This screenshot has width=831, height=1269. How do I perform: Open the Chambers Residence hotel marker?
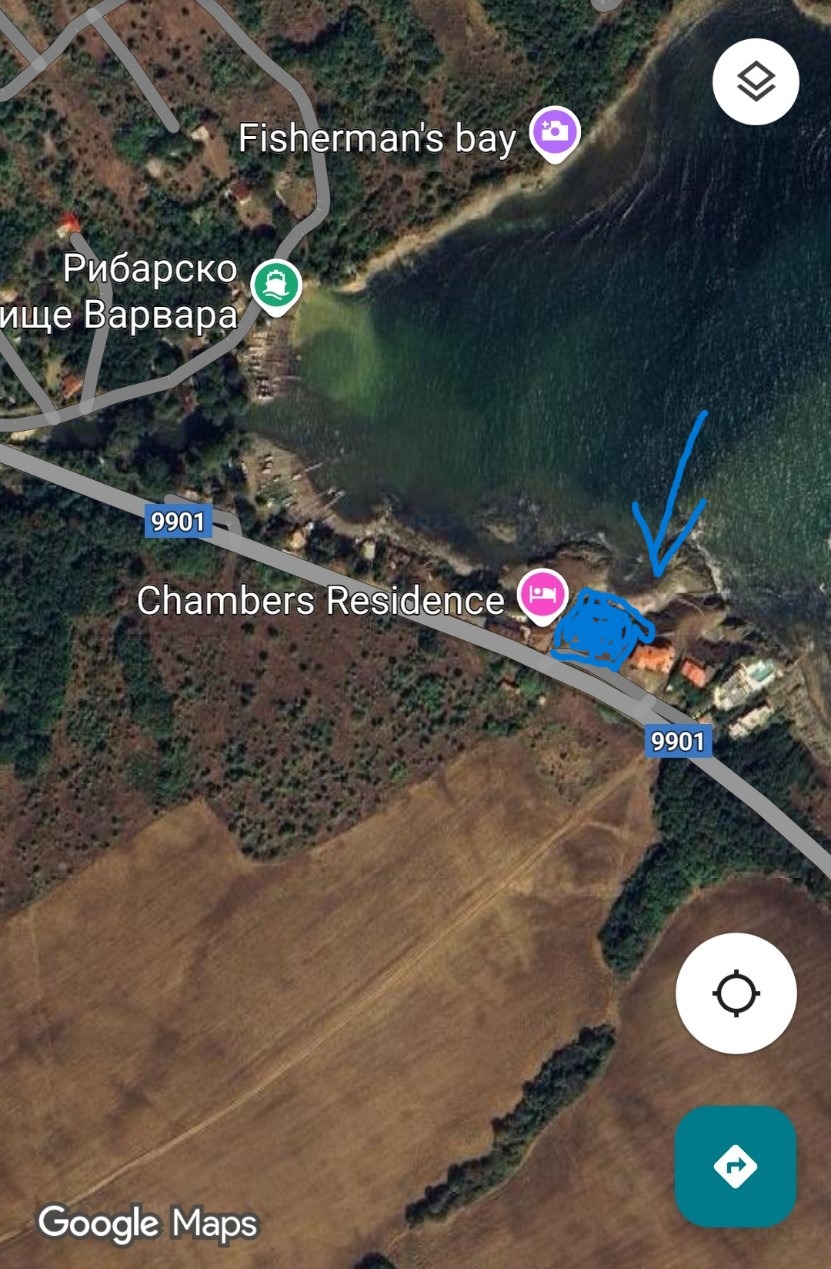542,594
